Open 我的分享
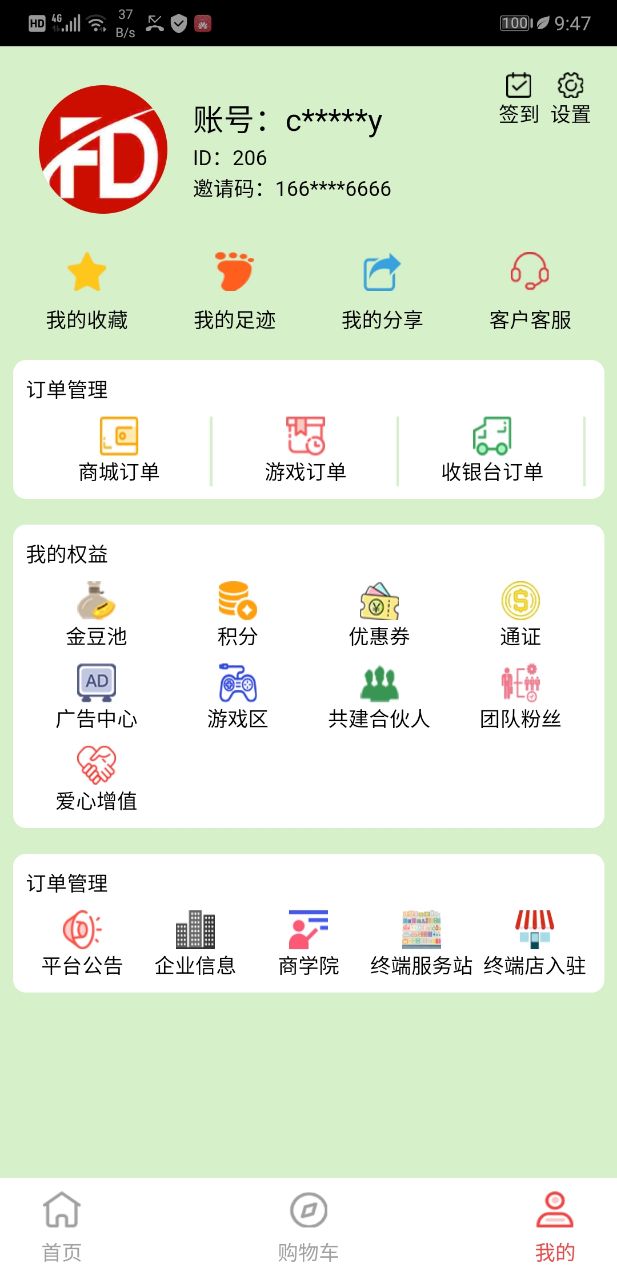Viewport: 617px width, 1280px height. tap(382, 291)
